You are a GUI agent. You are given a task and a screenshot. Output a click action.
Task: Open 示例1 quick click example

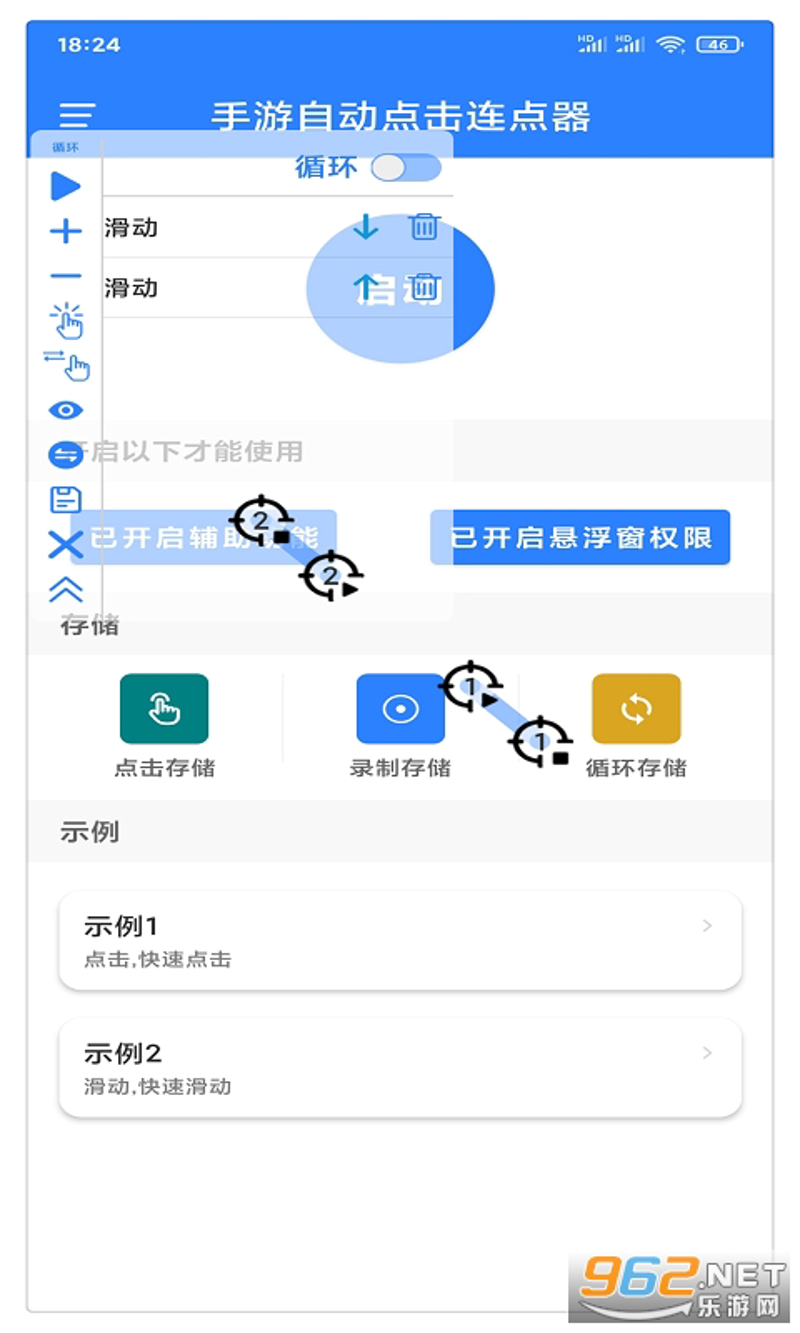click(400, 941)
